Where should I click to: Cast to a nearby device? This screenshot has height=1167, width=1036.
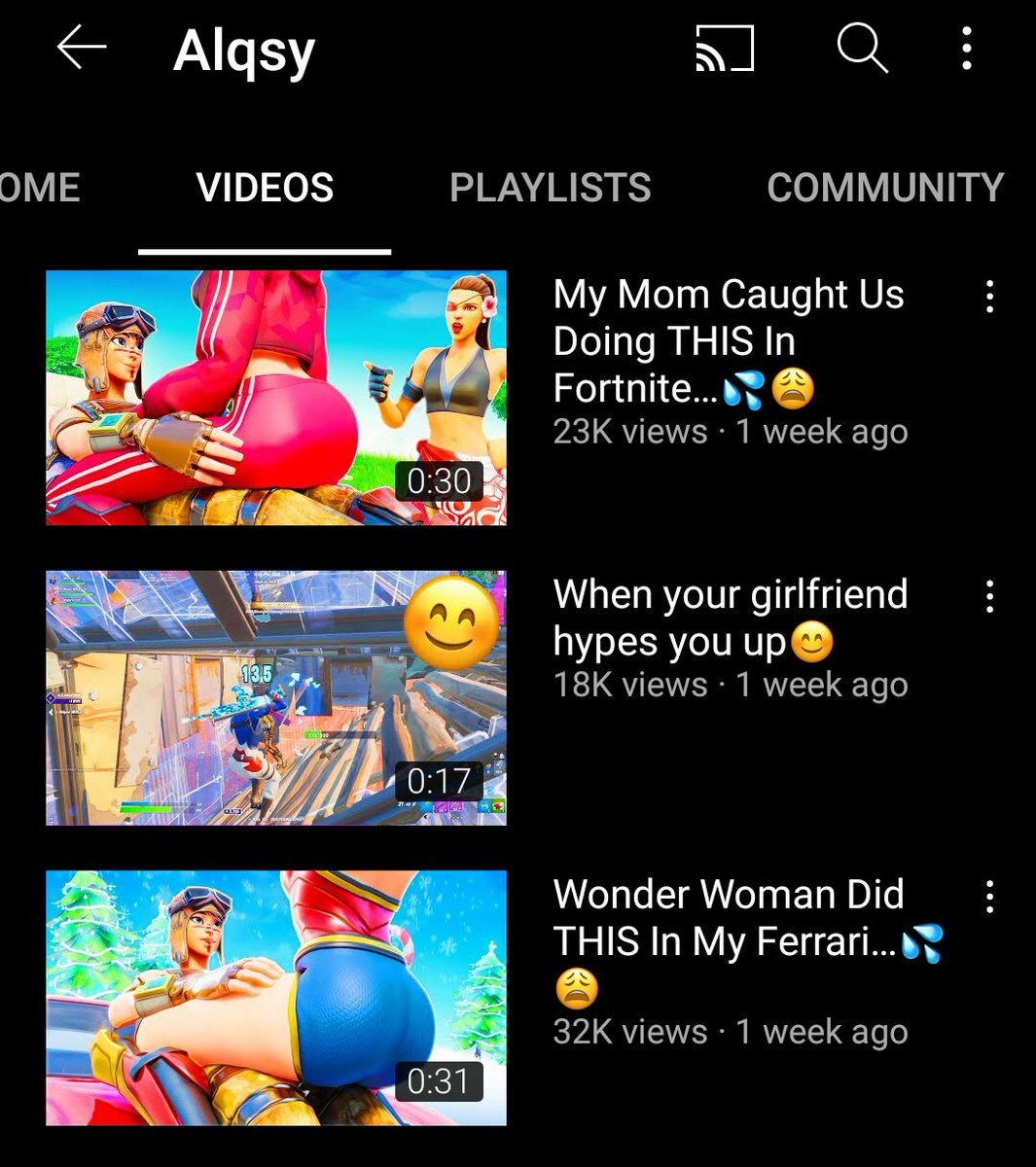tap(725, 48)
